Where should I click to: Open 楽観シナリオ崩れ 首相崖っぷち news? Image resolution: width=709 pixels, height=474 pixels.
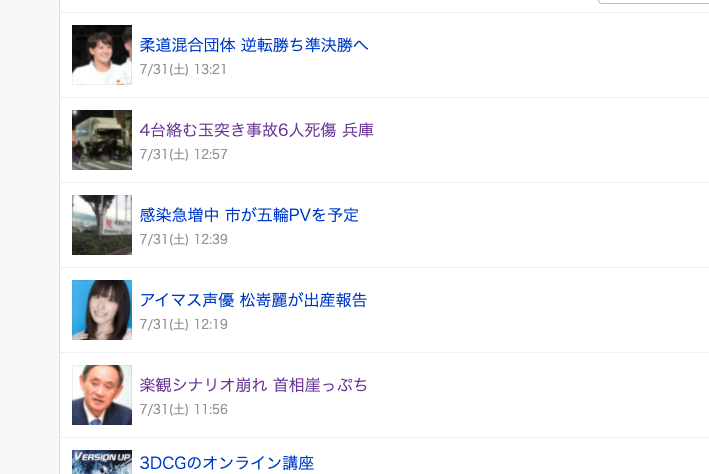(x=253, y=385)
